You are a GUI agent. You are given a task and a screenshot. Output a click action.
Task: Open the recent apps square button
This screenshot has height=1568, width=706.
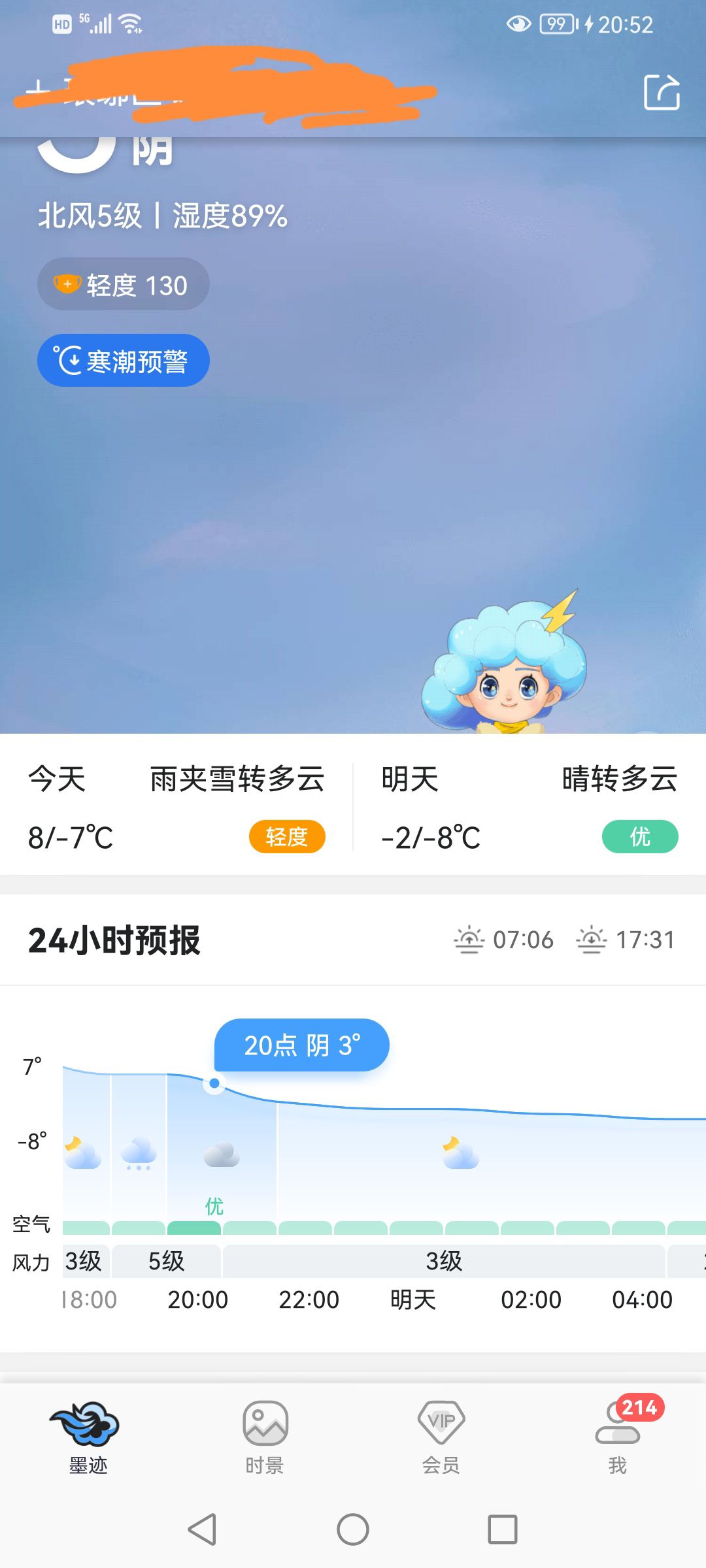point(502,1529)
